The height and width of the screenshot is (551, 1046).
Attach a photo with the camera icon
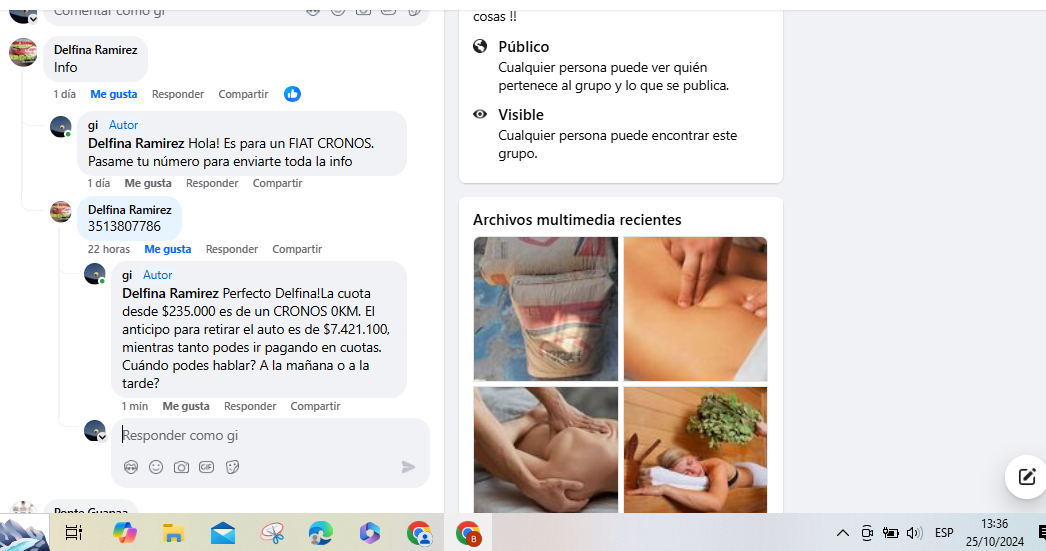click(x=181, y=467)
